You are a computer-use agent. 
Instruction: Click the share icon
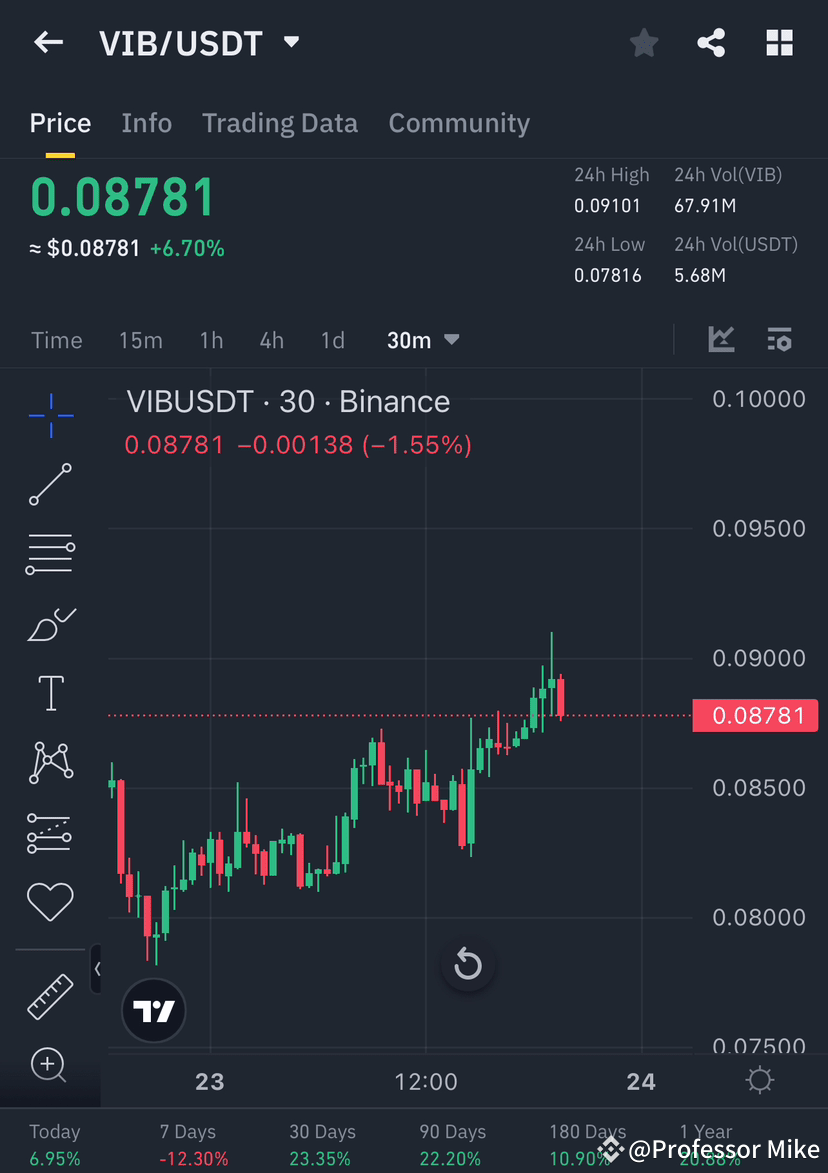[711, 42]
